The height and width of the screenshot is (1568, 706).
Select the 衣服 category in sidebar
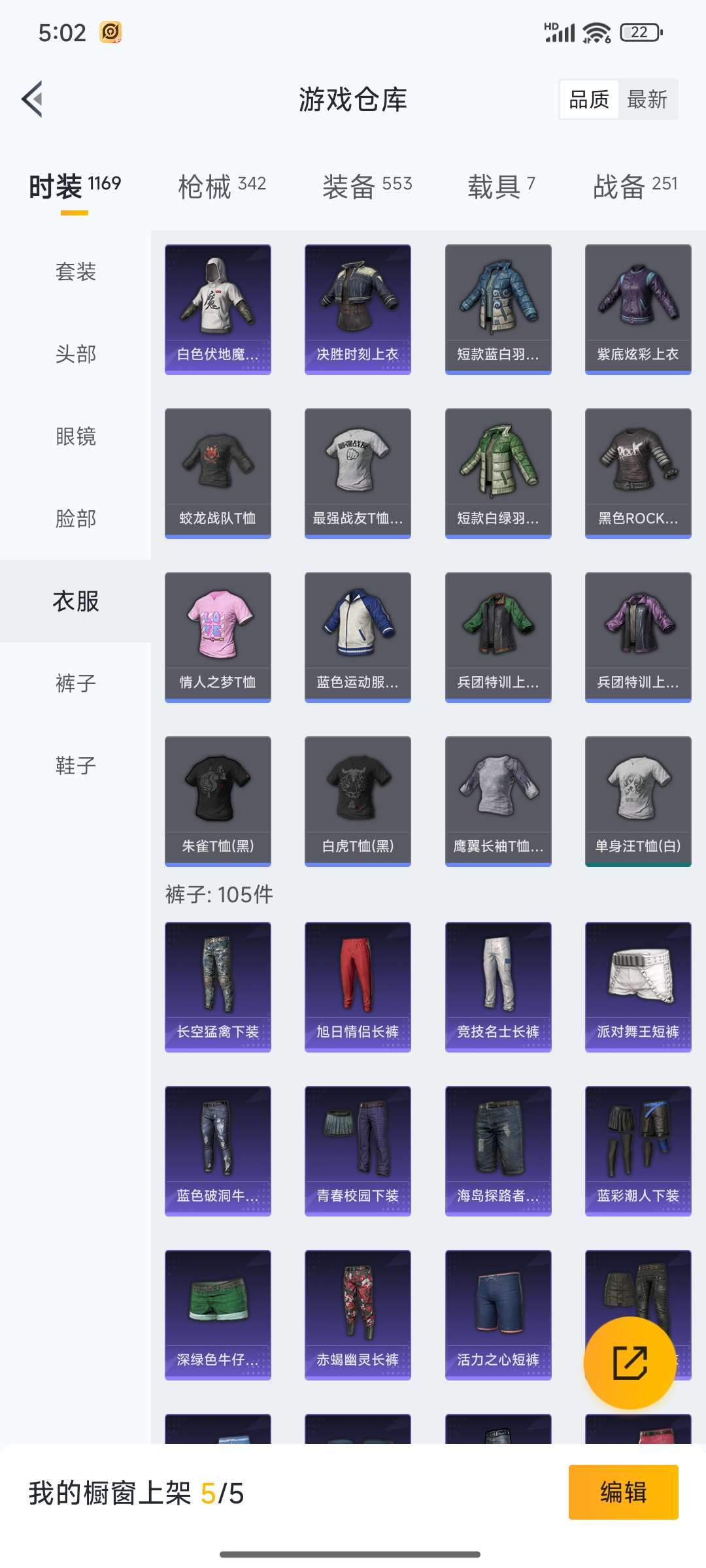(74, 602)
